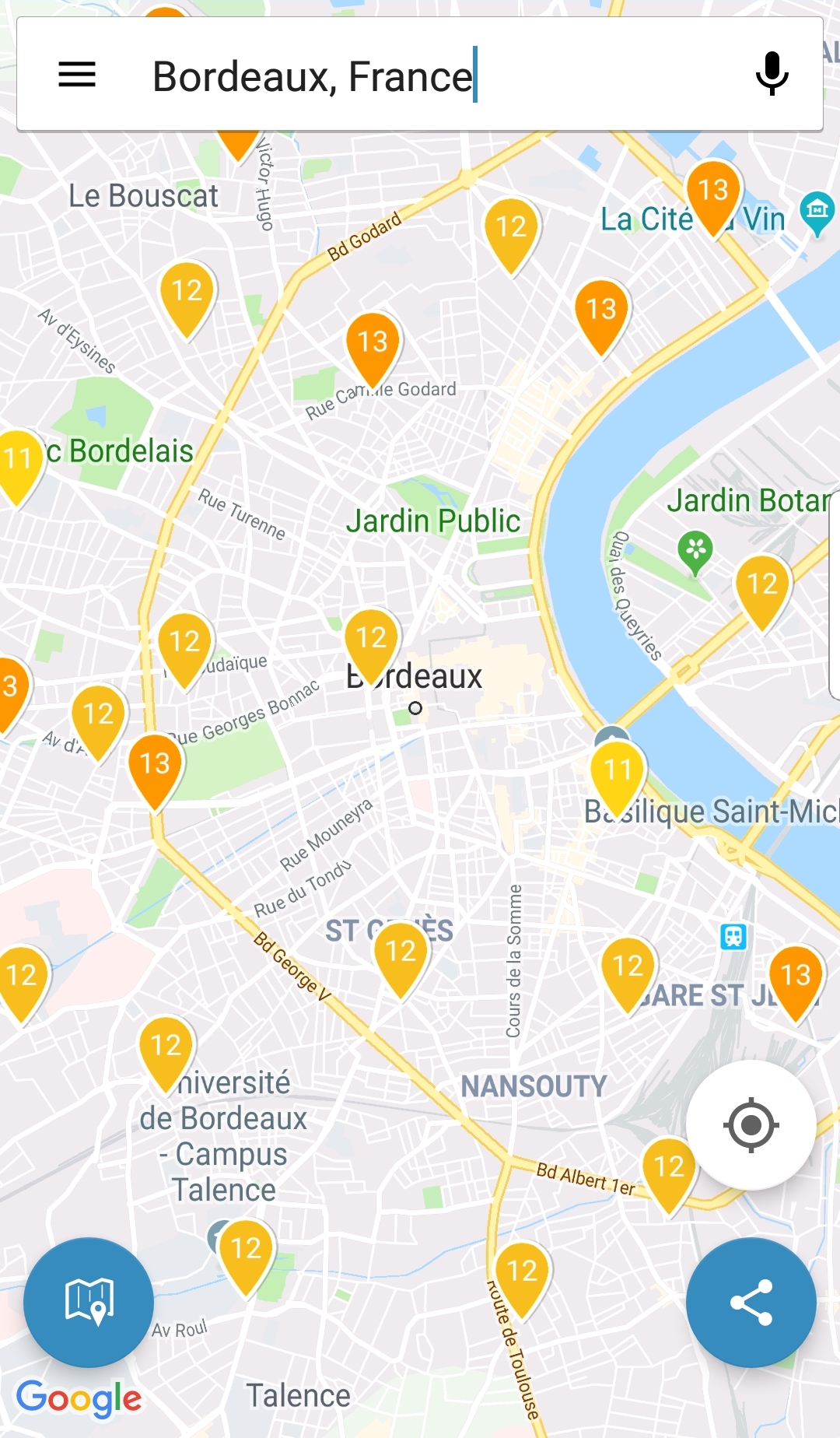Center map on my location
Screen dimensions: 840x1438
pyautogui.click(x=751, y=1124)
